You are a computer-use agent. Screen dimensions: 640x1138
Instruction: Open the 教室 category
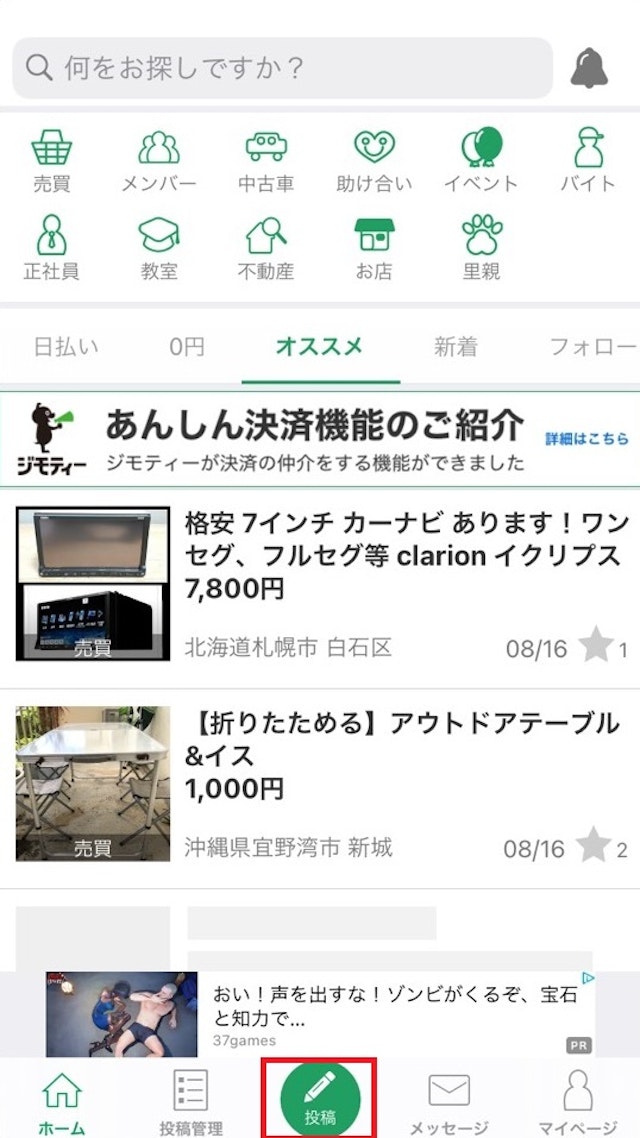tap(159, 248)
